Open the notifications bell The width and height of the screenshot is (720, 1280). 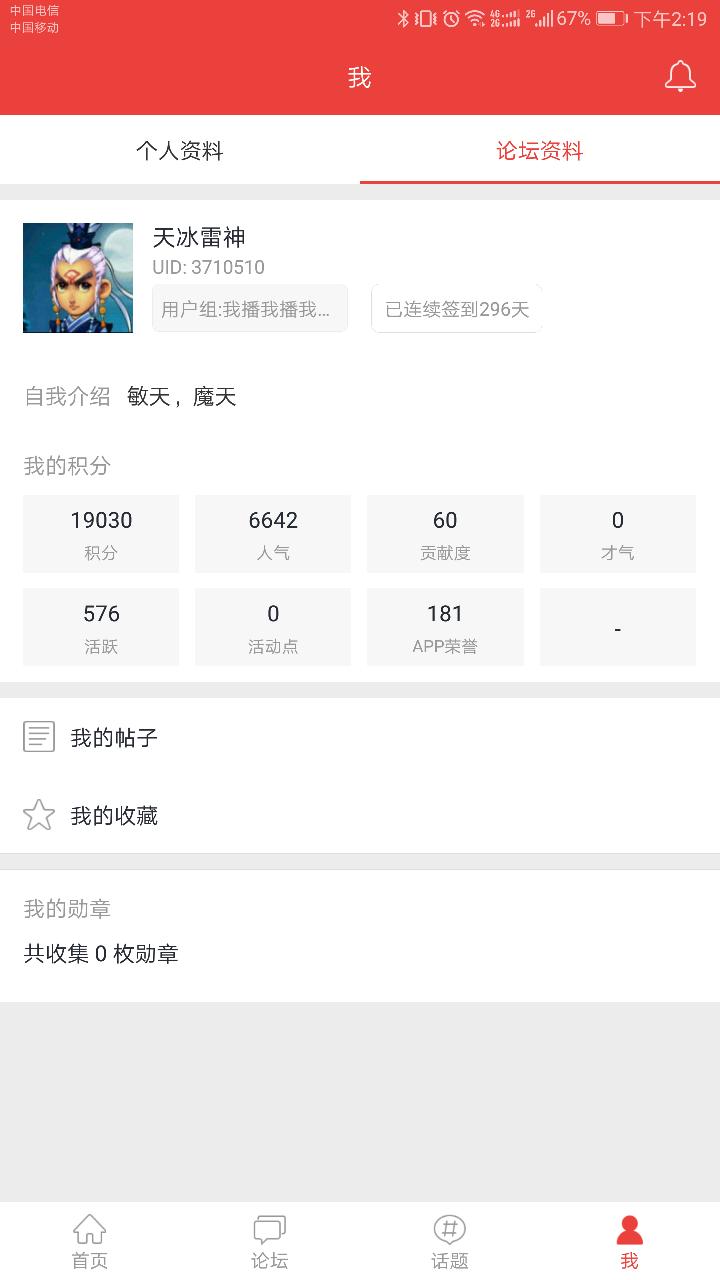coord(680,77)
